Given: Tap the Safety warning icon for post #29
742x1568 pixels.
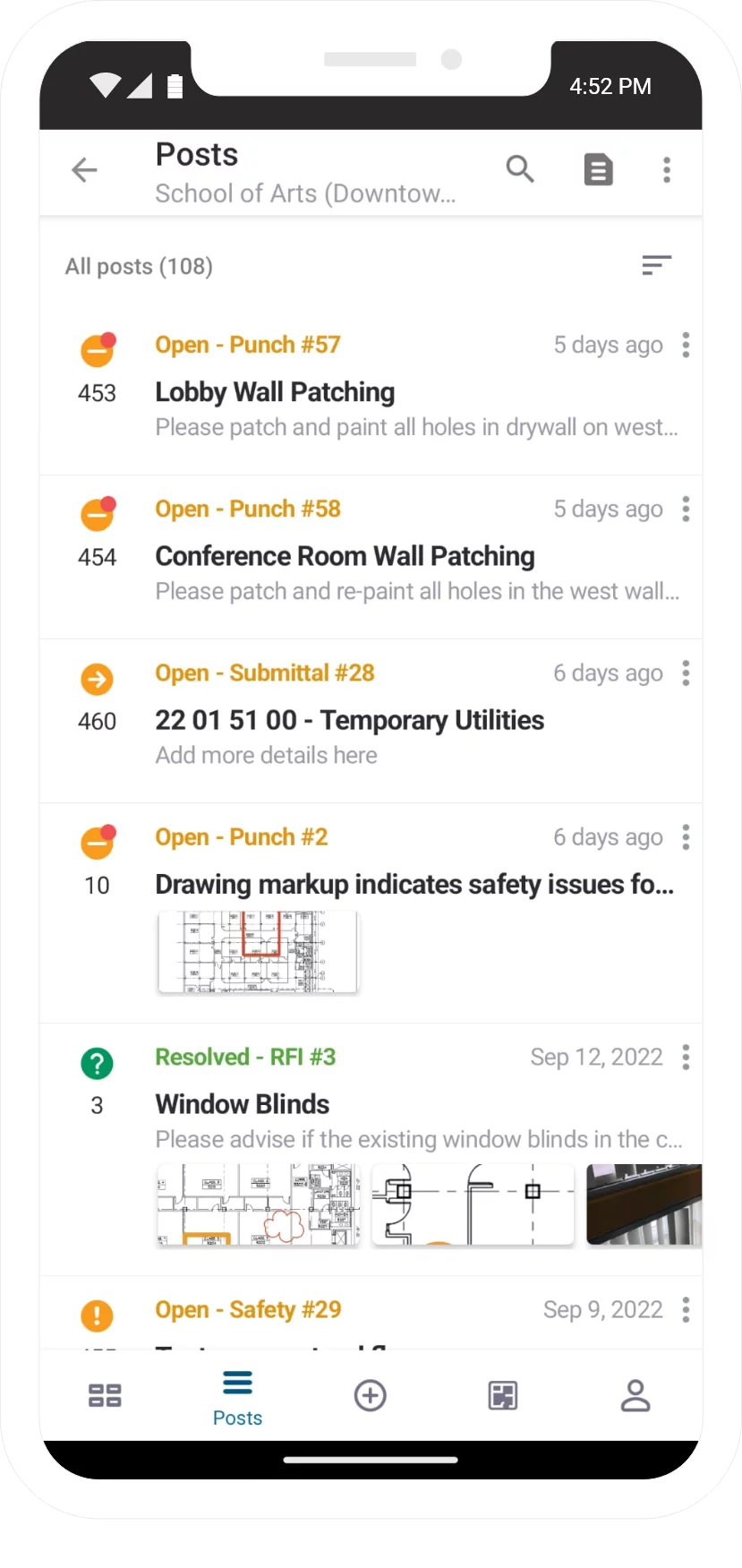Looking at the screenshot, I should point(97,1315).
